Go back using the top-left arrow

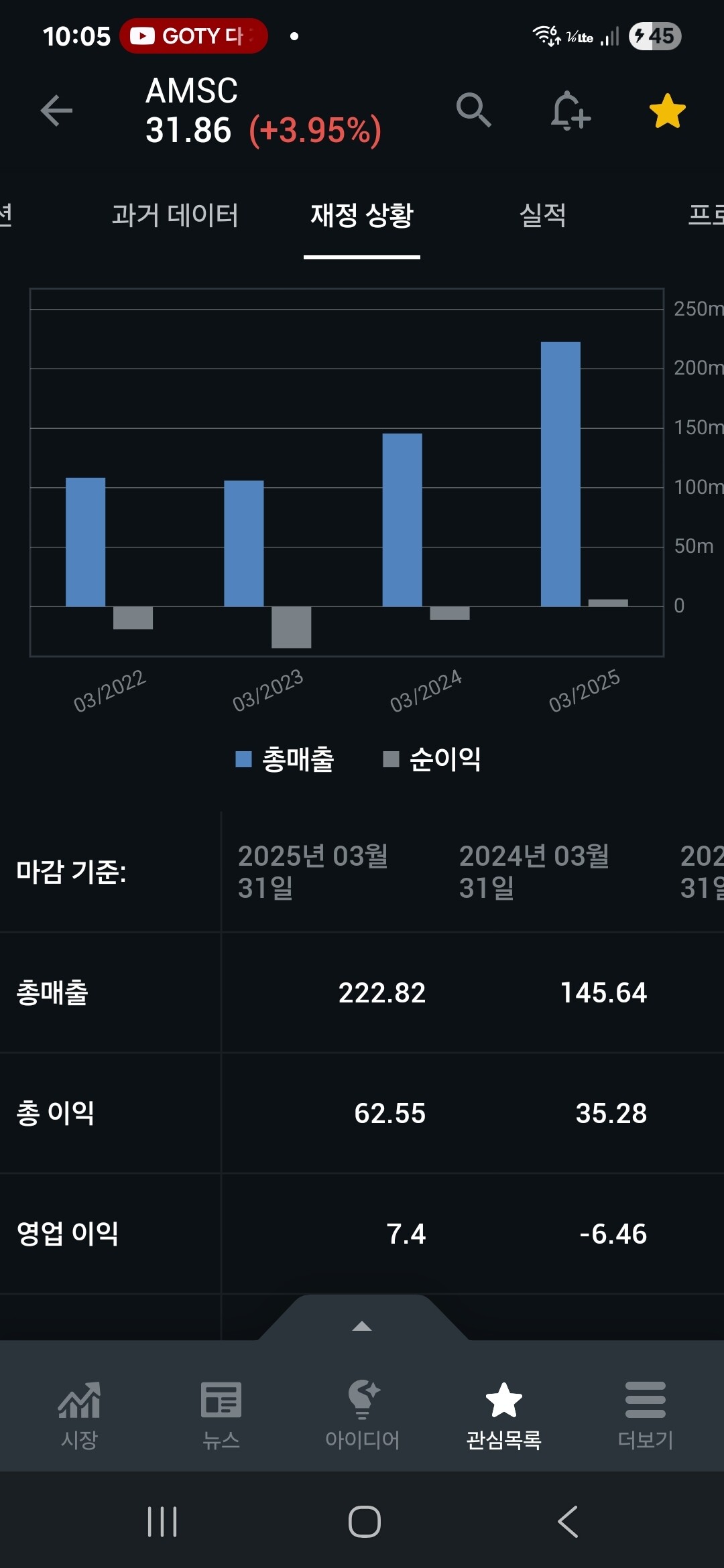(56, 111)
